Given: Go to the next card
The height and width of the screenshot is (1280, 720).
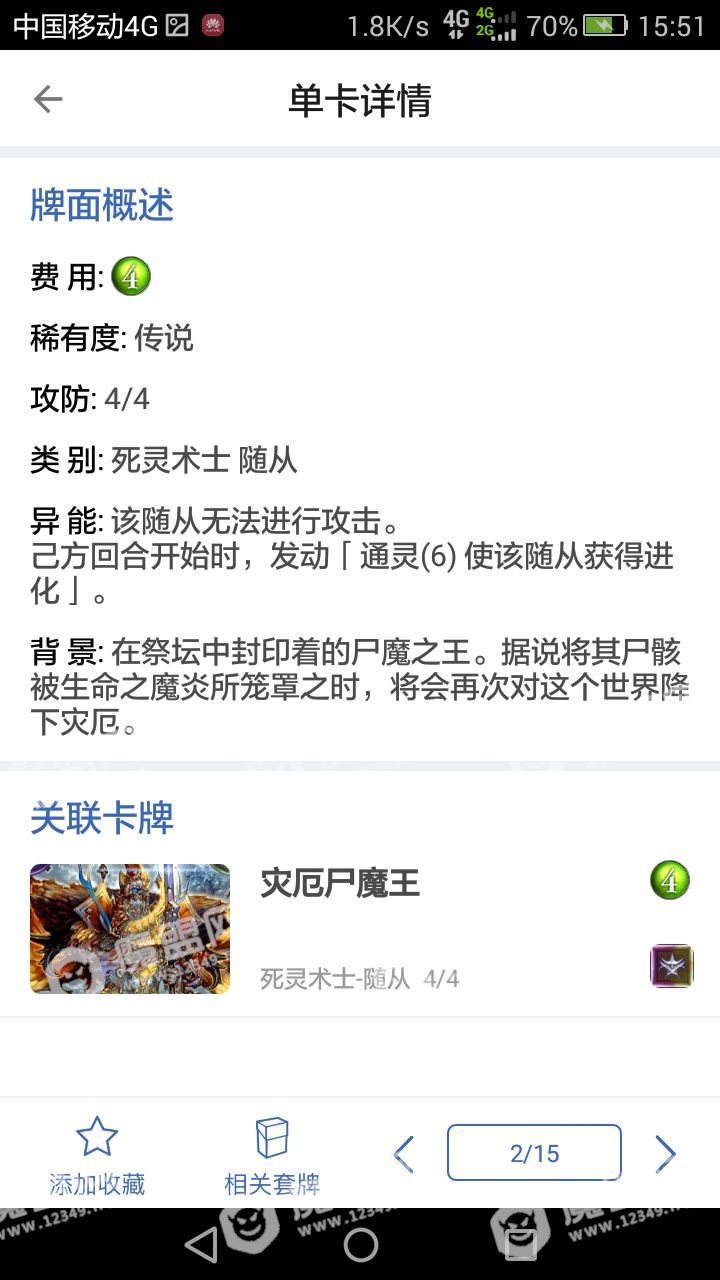Looking at the screenshot, I should (665, 1154).
